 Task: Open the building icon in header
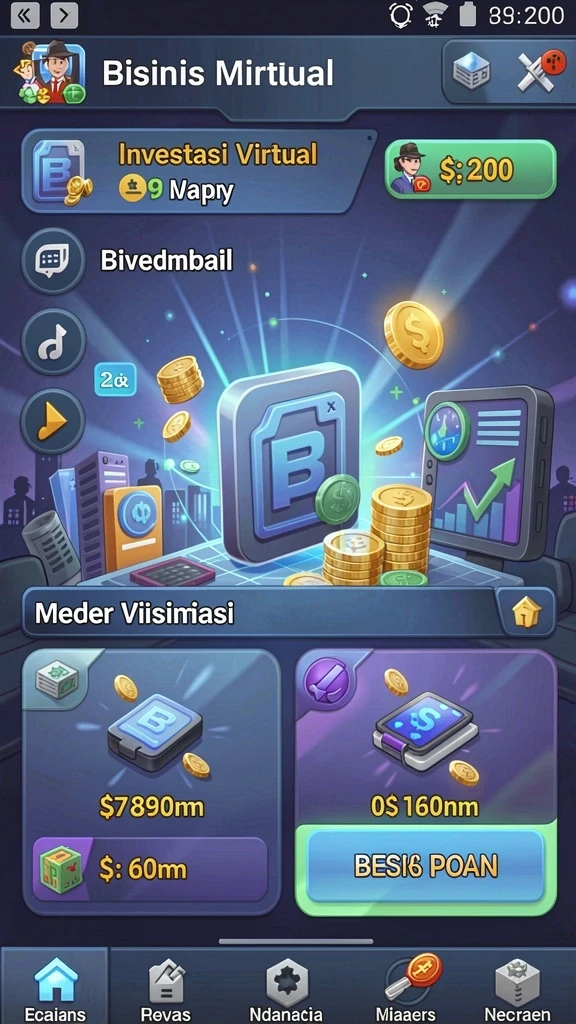(x=472, y=71)
